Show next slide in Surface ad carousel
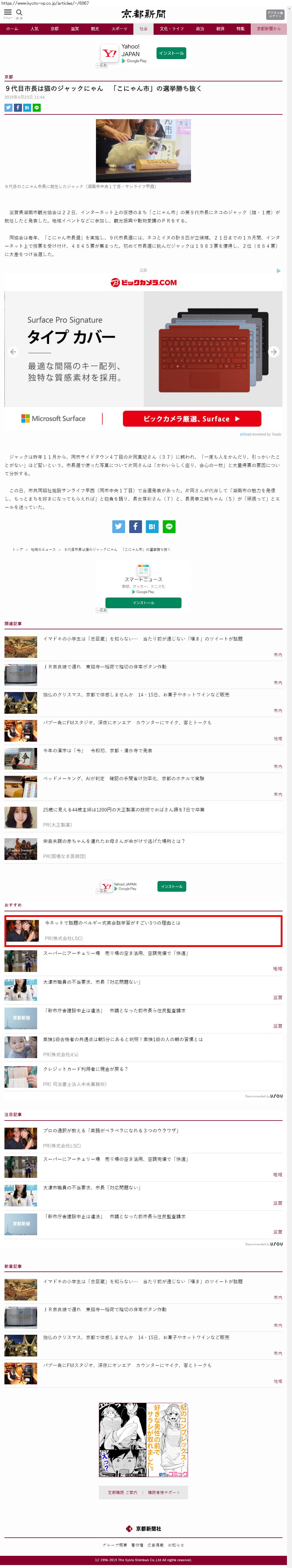 pyautogui.click(x=274, y=352)
